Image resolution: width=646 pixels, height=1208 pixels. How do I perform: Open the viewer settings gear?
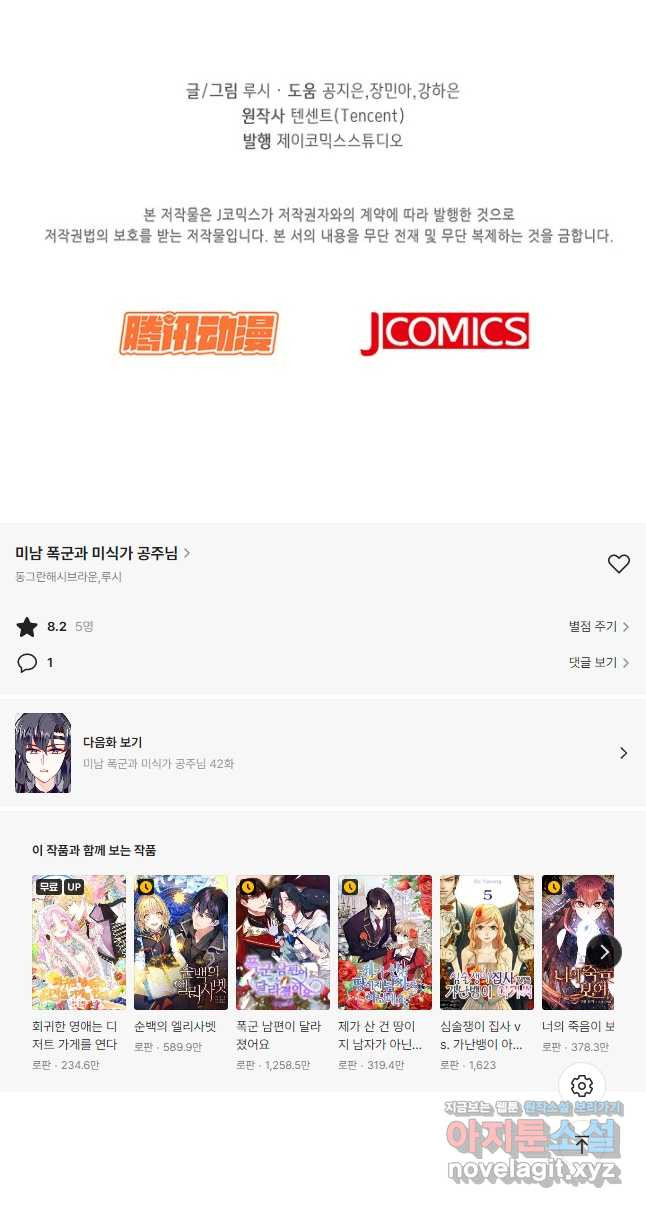(582, 1086)
